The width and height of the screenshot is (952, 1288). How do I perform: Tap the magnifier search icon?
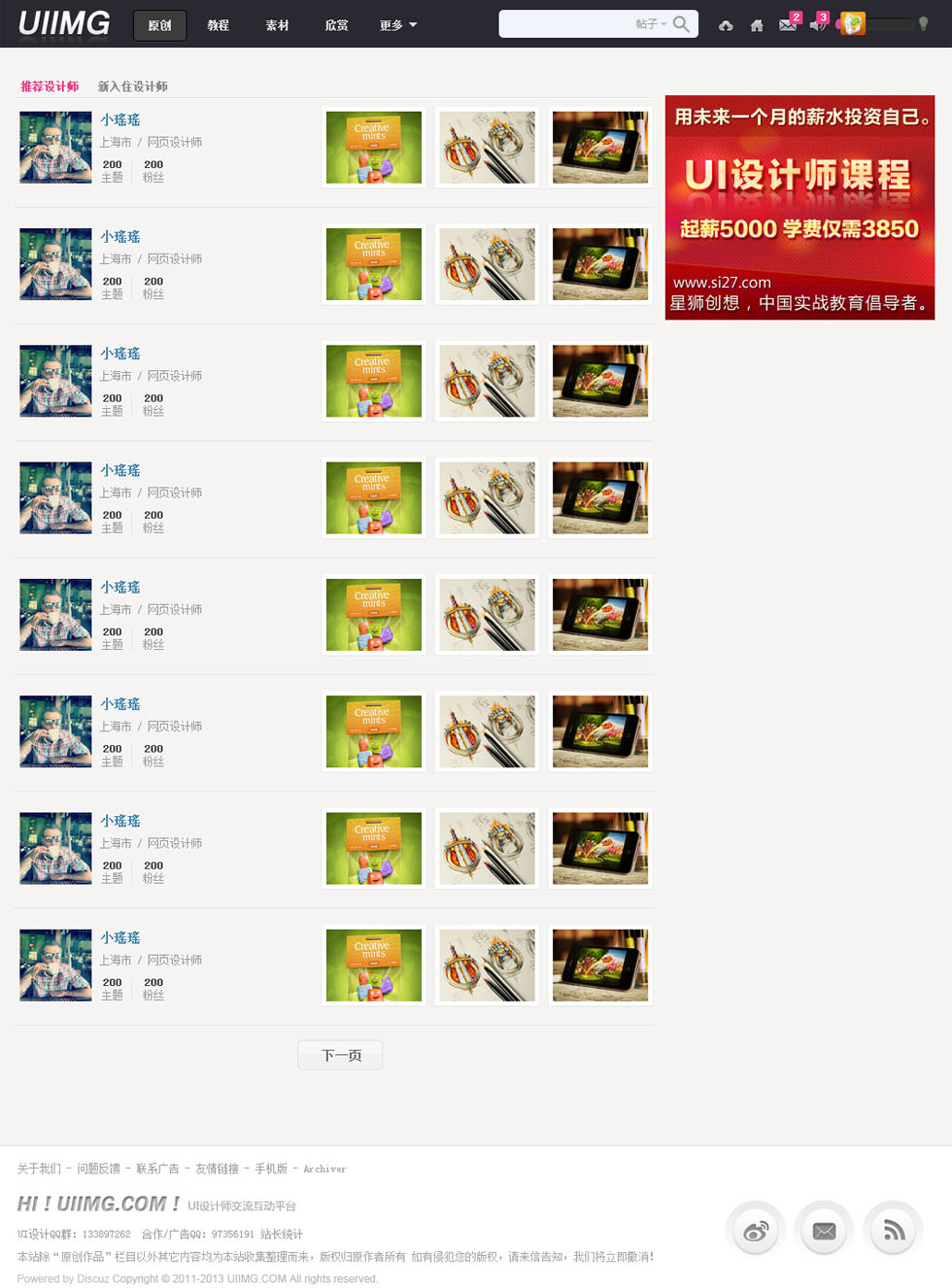click(x=682, y=24)
